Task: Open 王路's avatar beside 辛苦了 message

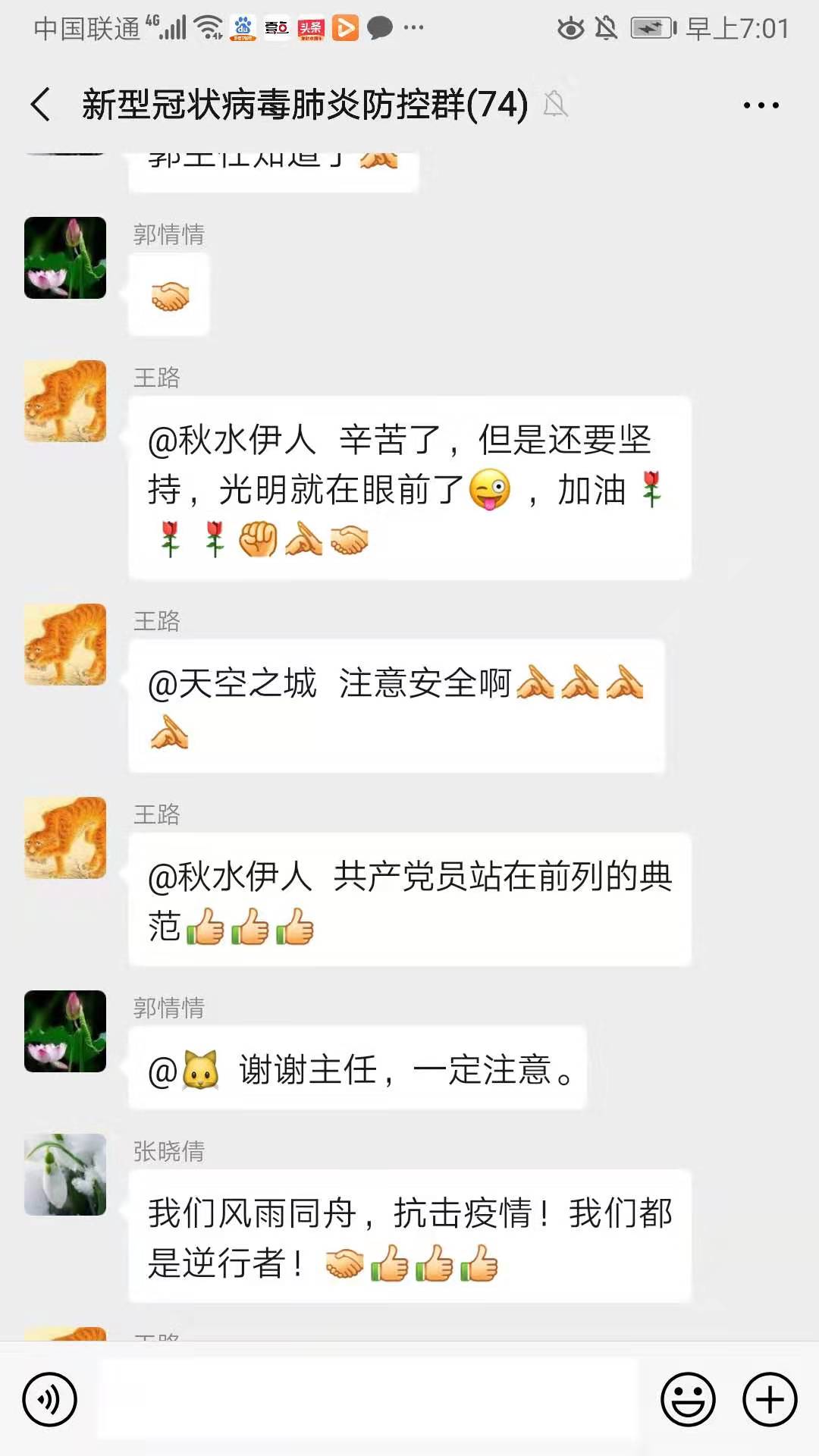Action: pyautogui.click(x=65, y=401)
